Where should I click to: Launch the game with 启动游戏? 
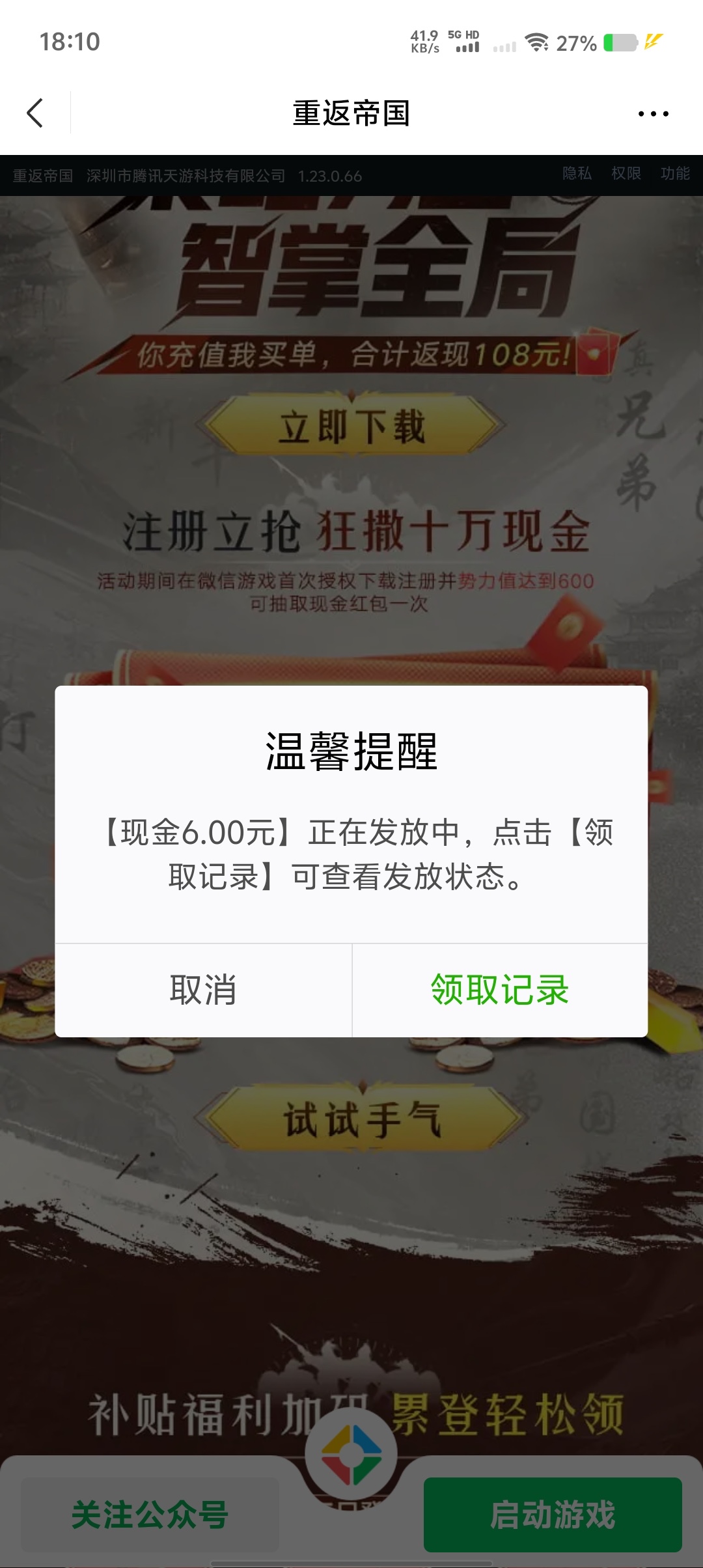pos(552,1514)
